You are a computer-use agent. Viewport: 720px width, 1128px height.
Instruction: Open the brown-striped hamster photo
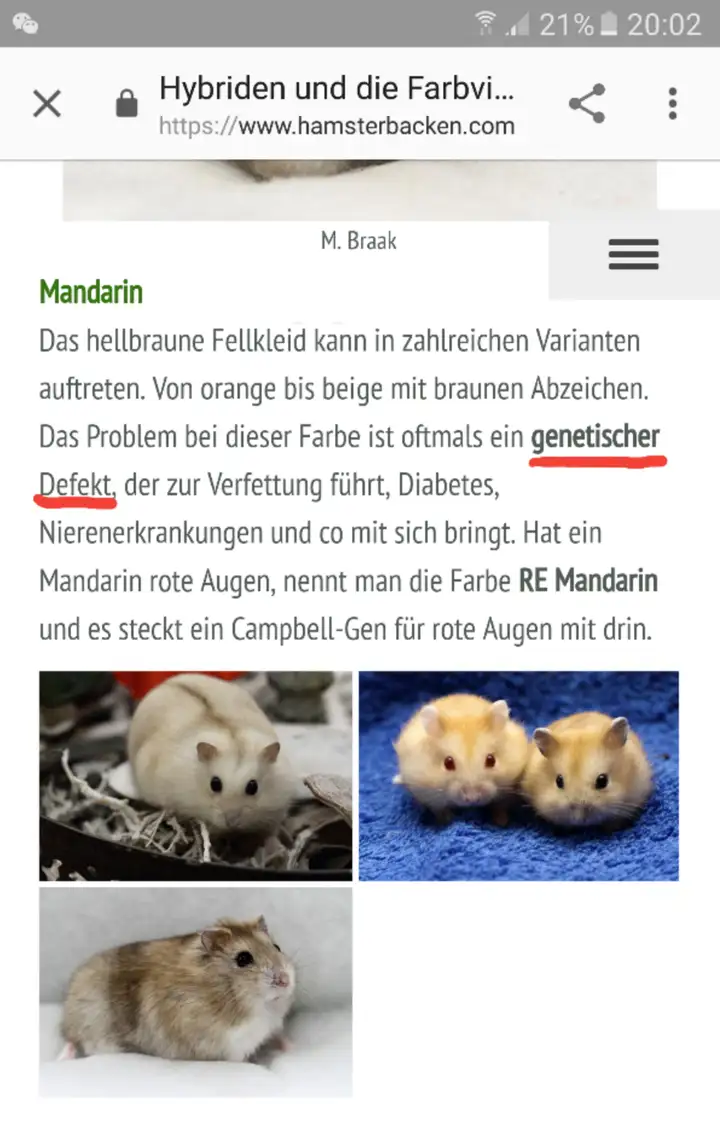(x=196, y=991)
